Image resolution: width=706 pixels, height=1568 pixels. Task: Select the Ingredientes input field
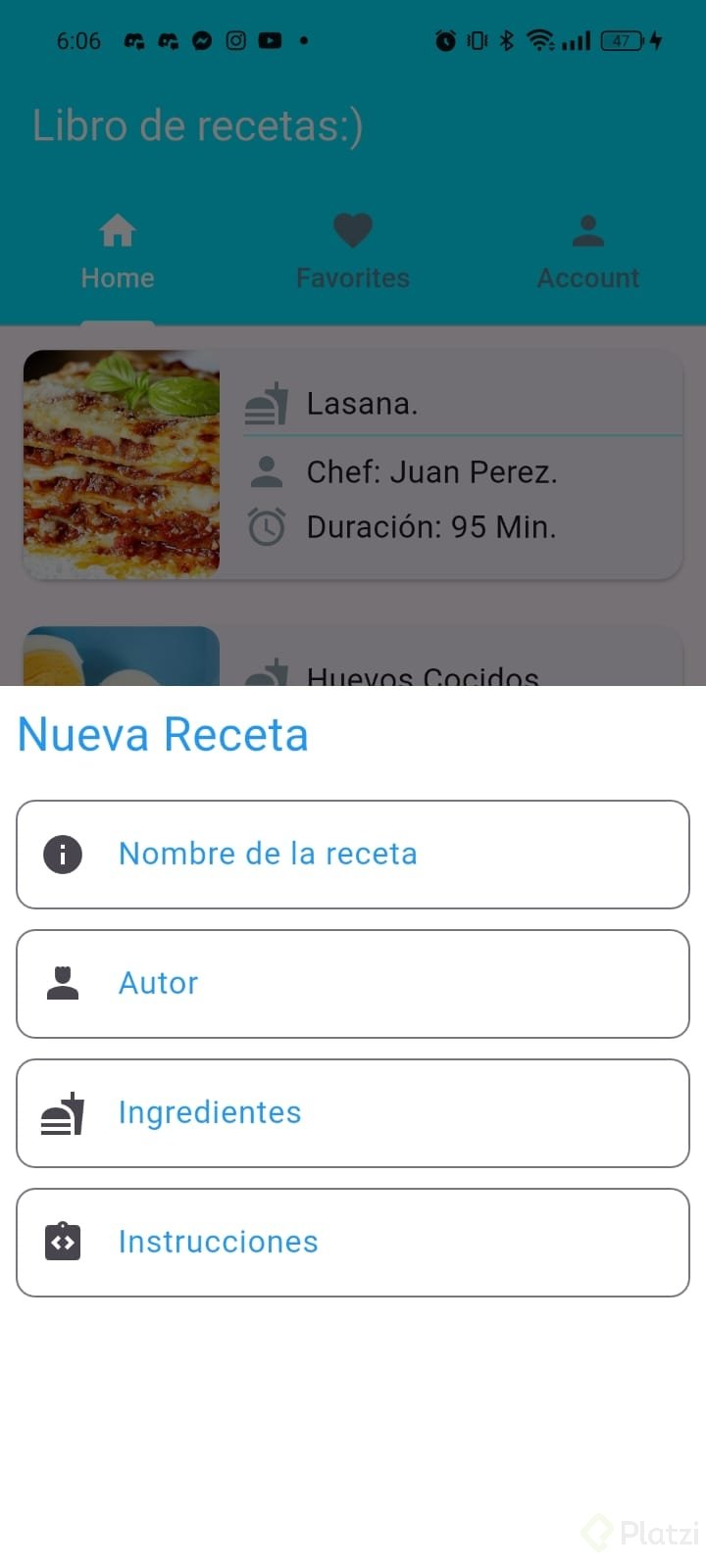[353, 1113]
